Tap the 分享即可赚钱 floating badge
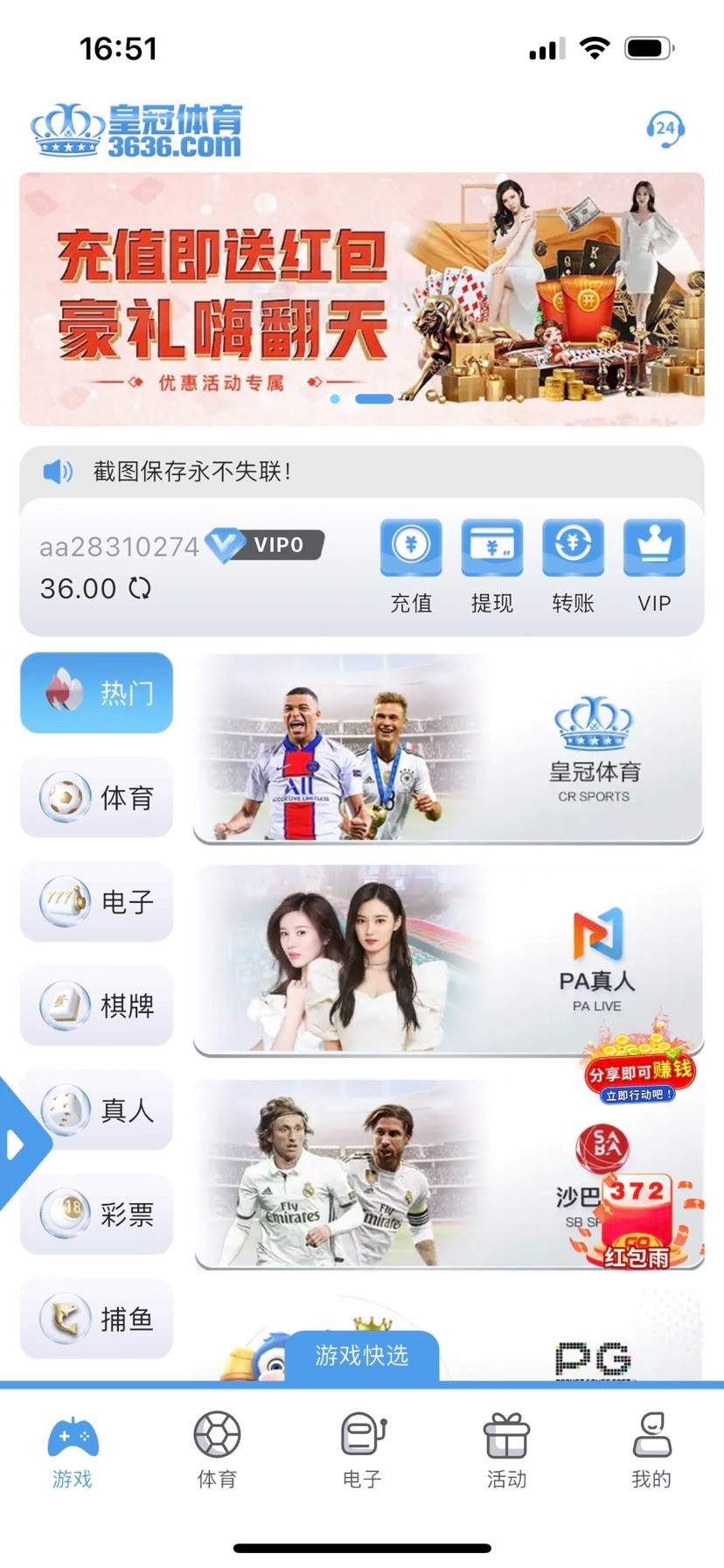The image size is (724, 1568). [x=640, y=1072]
